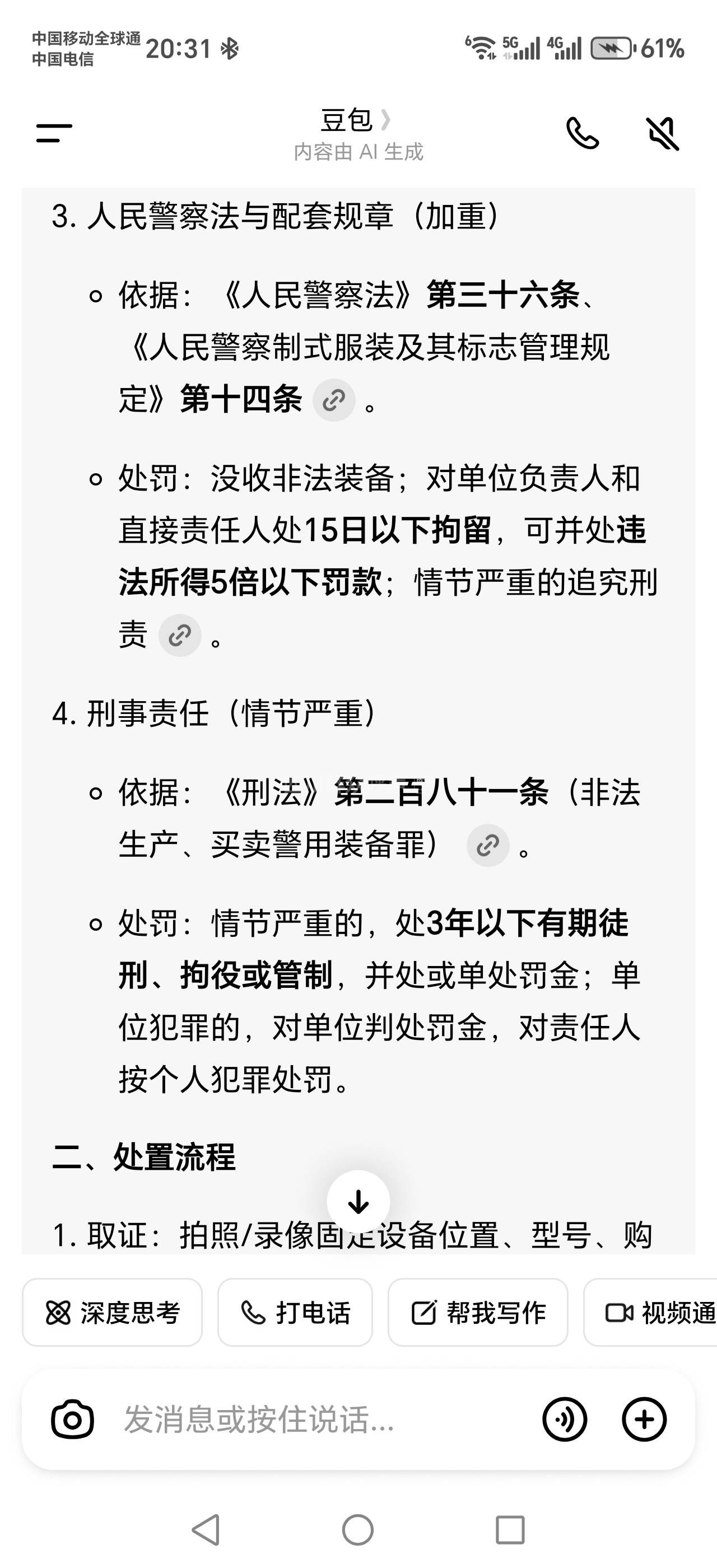The height and width of the screenshot is (1568, 717).
Task: Open source link after 买卖警用装备罪
Action: (x=487, y=845)
